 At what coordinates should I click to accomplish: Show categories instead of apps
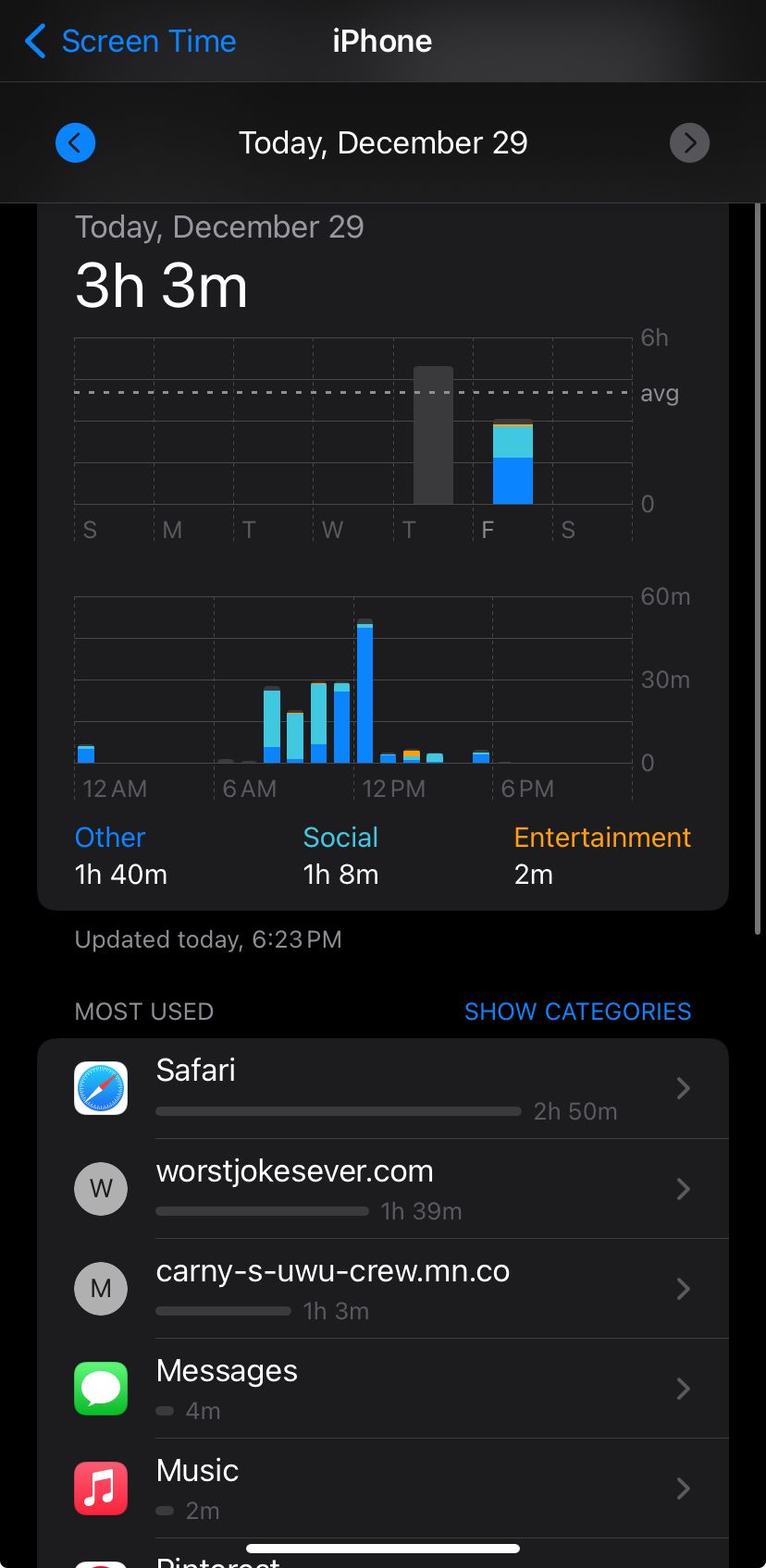click(577, 1011)
